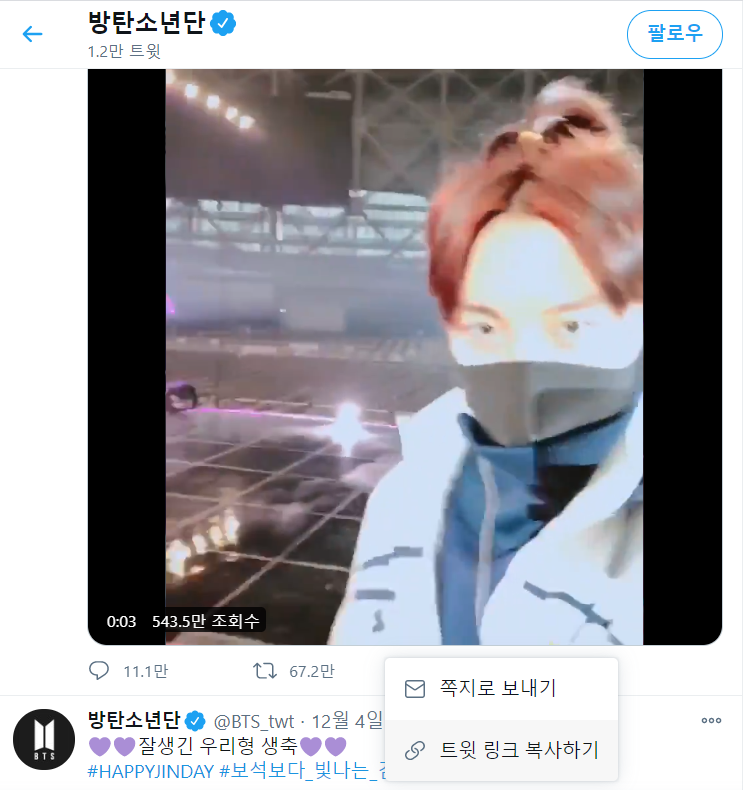Open the #HAPPYJINDAY hashtag

[151, 771]
